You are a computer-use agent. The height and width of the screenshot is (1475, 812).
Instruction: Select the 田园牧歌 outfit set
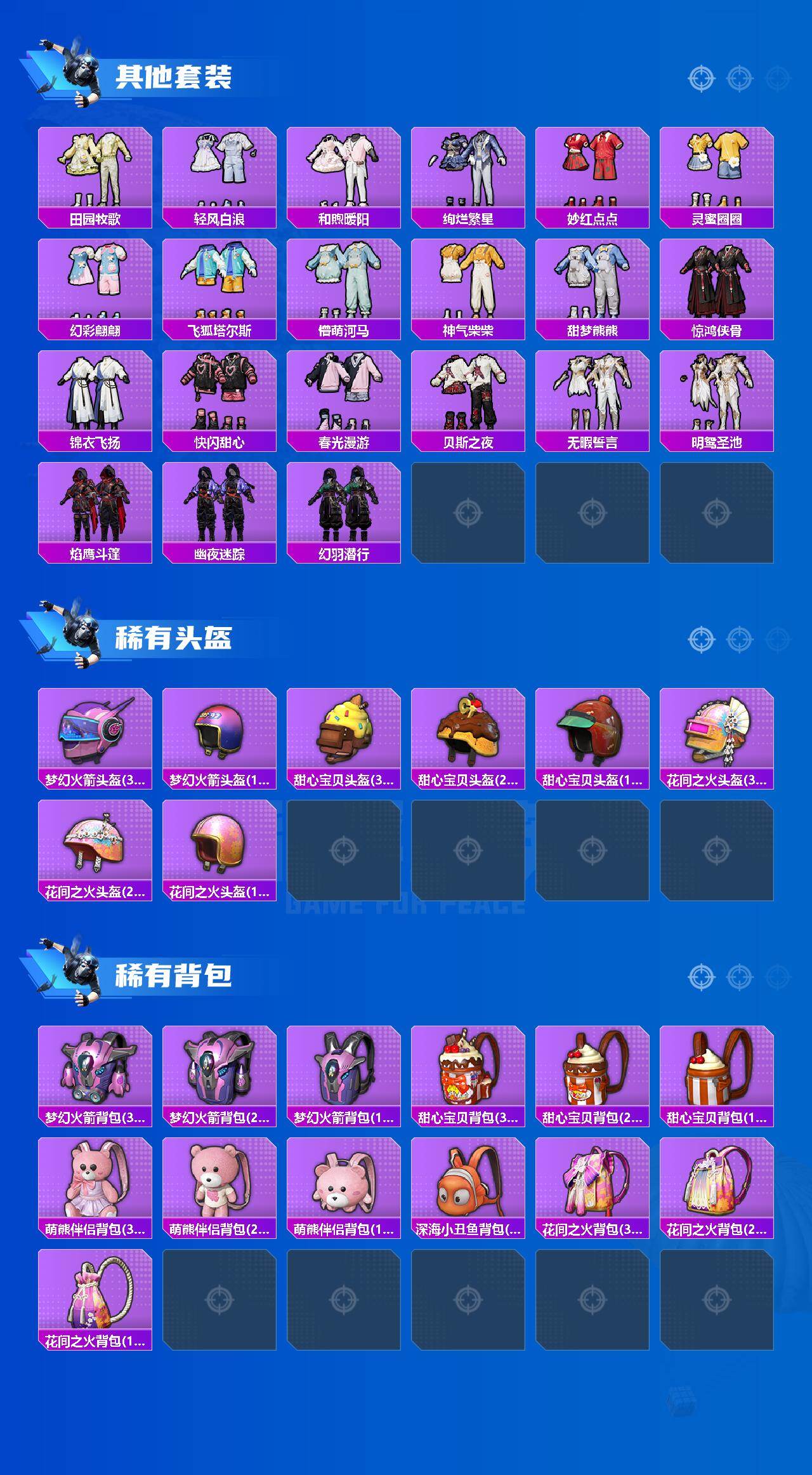click(x=95, y=171)
